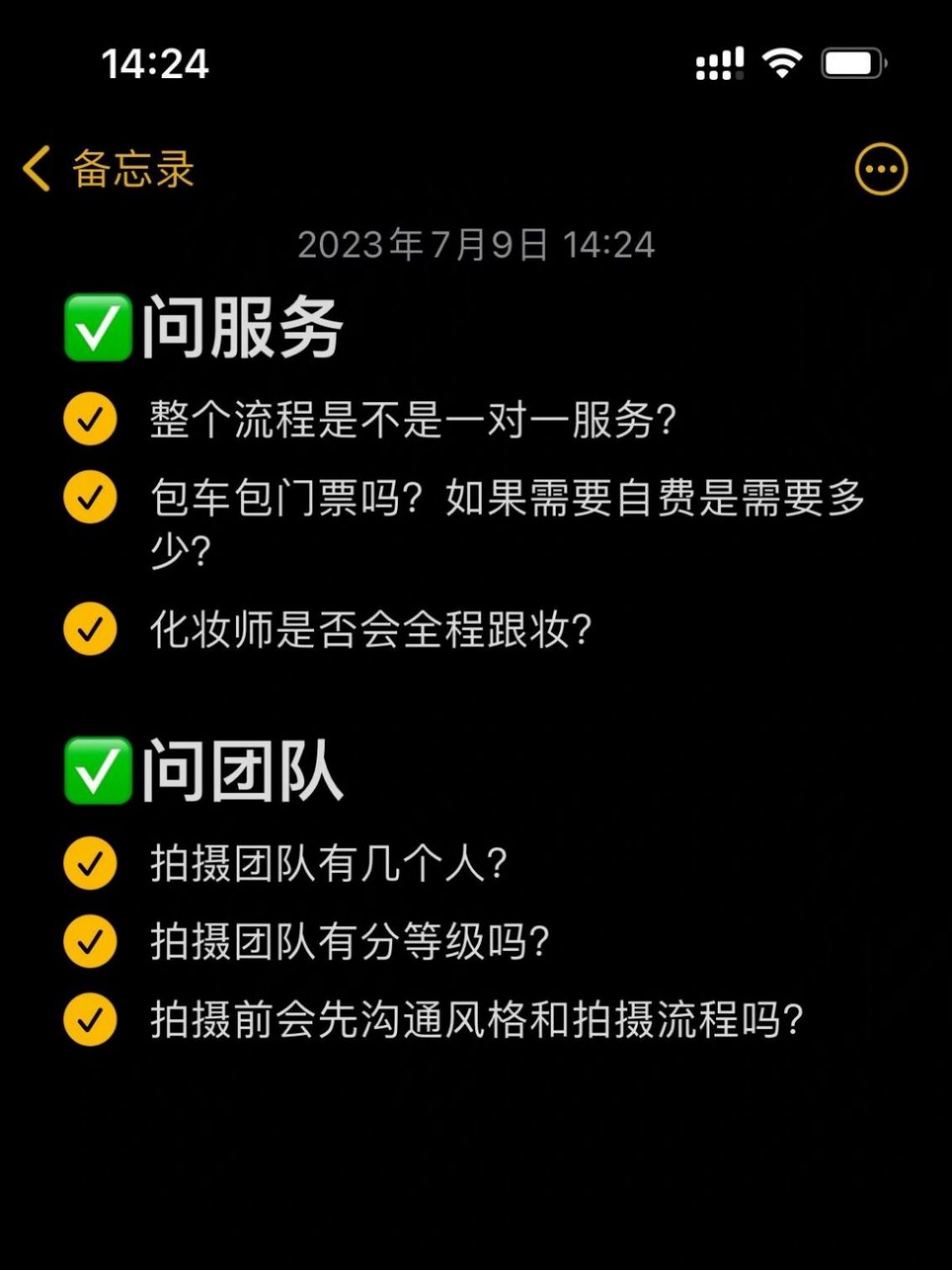
Task: Go back to 备忘录 notes list
Action: point(107,169)
